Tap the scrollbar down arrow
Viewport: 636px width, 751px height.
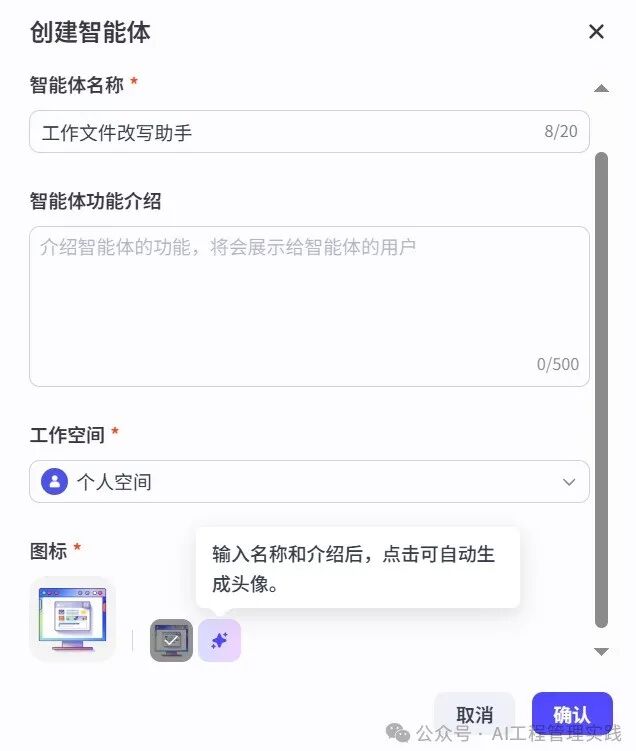[601, 652]
